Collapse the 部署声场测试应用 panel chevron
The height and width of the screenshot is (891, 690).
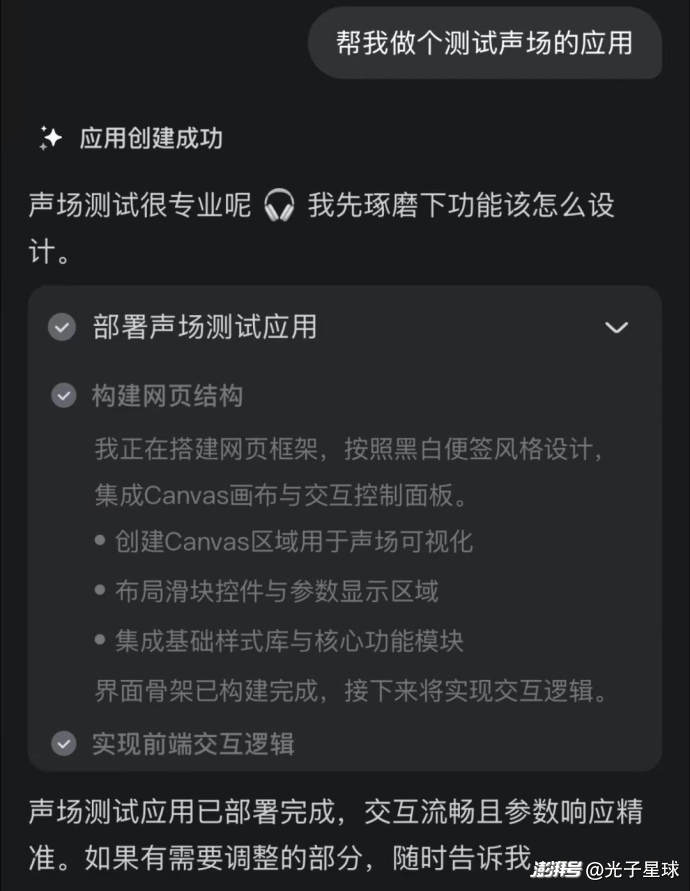click(617, 327)
